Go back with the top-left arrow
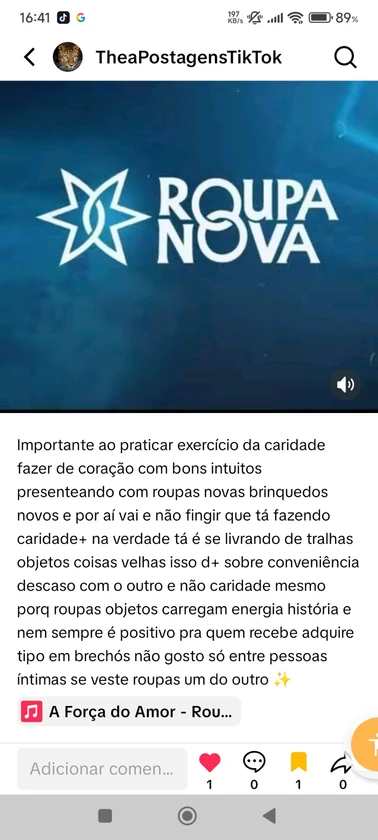The image size is (378, 840). click(x=29, y=57)
